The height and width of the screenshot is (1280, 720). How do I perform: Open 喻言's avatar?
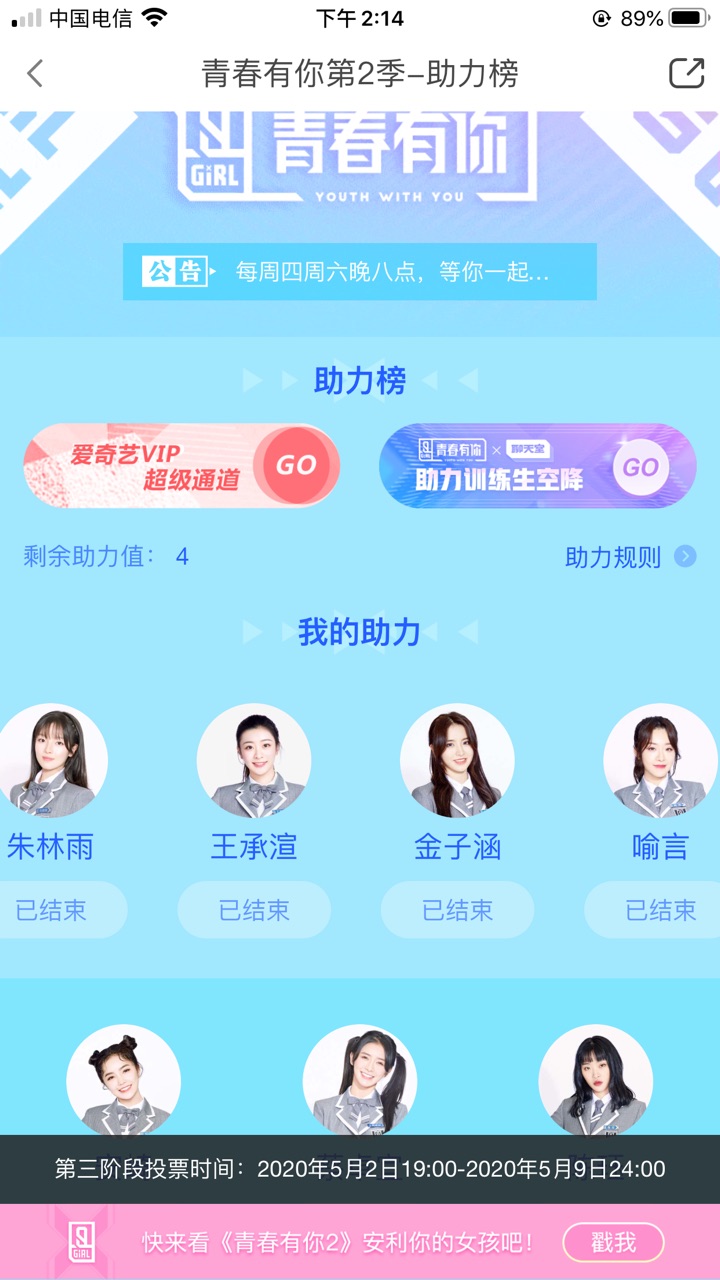660,760
